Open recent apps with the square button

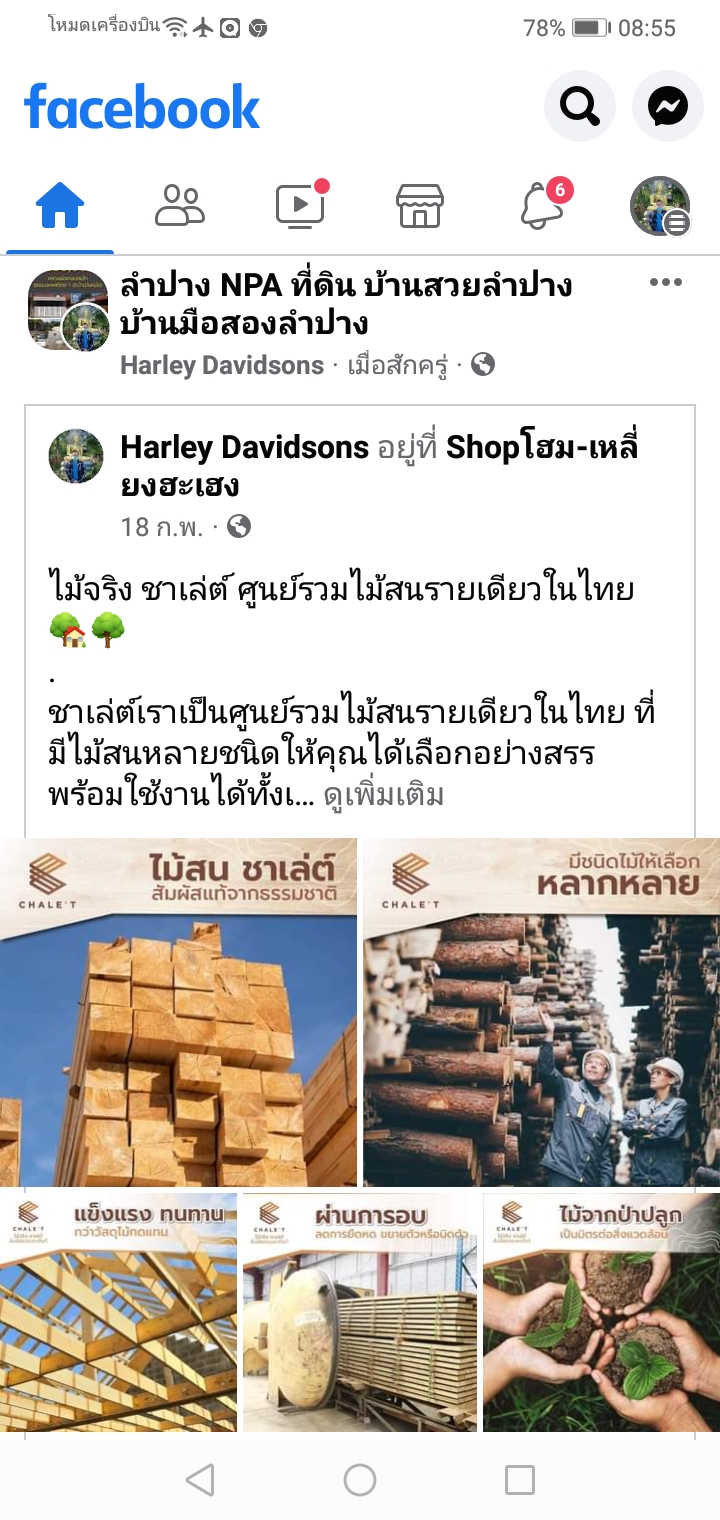(519, 1479)
